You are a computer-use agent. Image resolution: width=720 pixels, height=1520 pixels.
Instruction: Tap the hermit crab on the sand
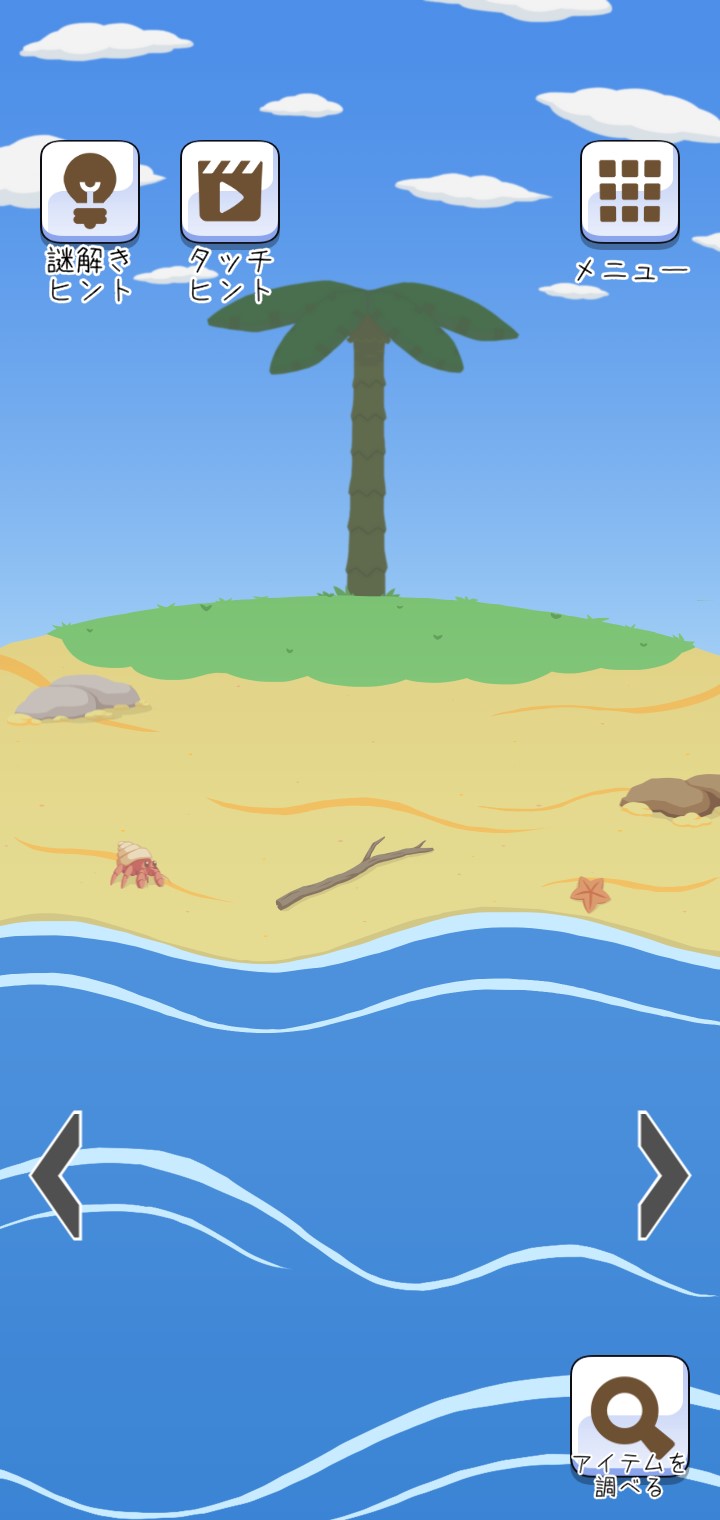[137, 866]
